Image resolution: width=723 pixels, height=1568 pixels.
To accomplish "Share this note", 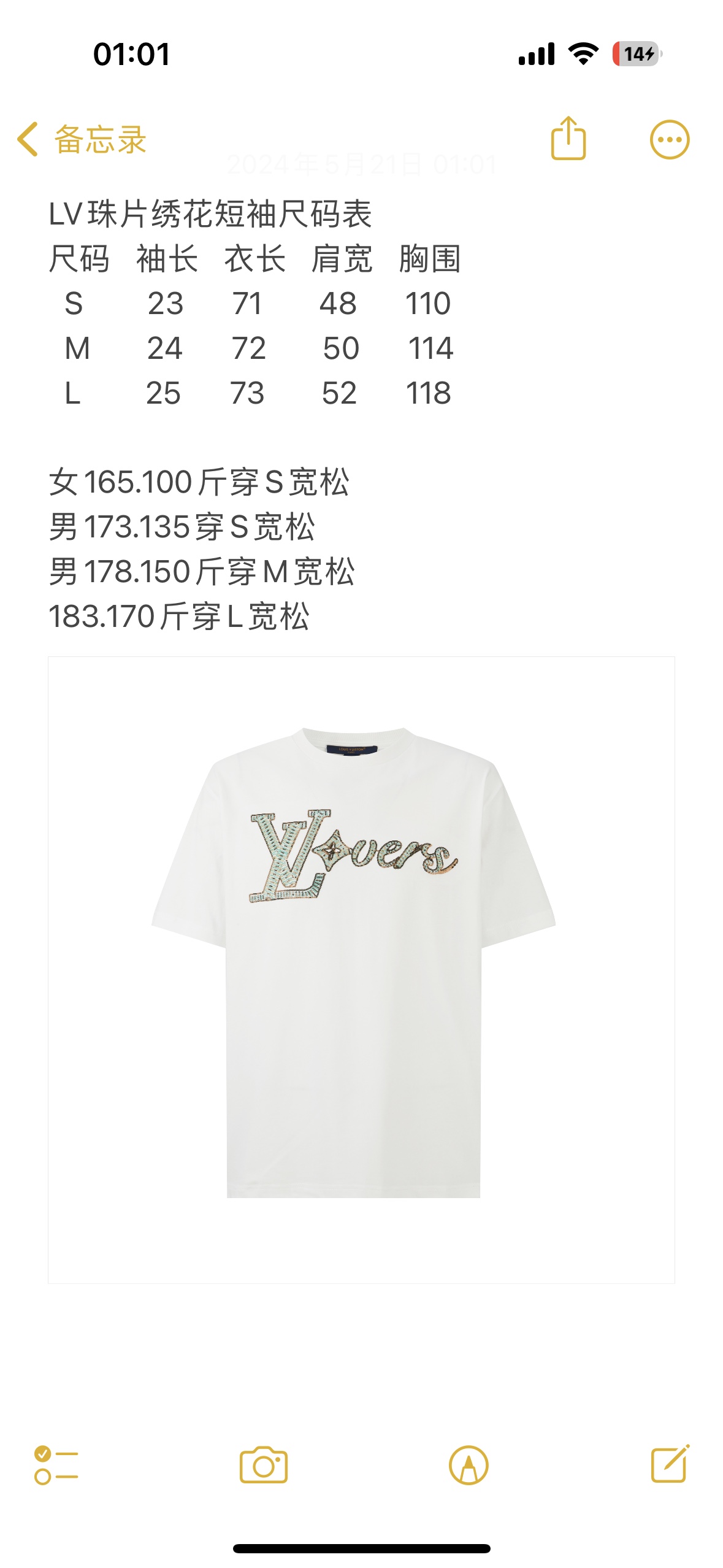I will point(568,139).
